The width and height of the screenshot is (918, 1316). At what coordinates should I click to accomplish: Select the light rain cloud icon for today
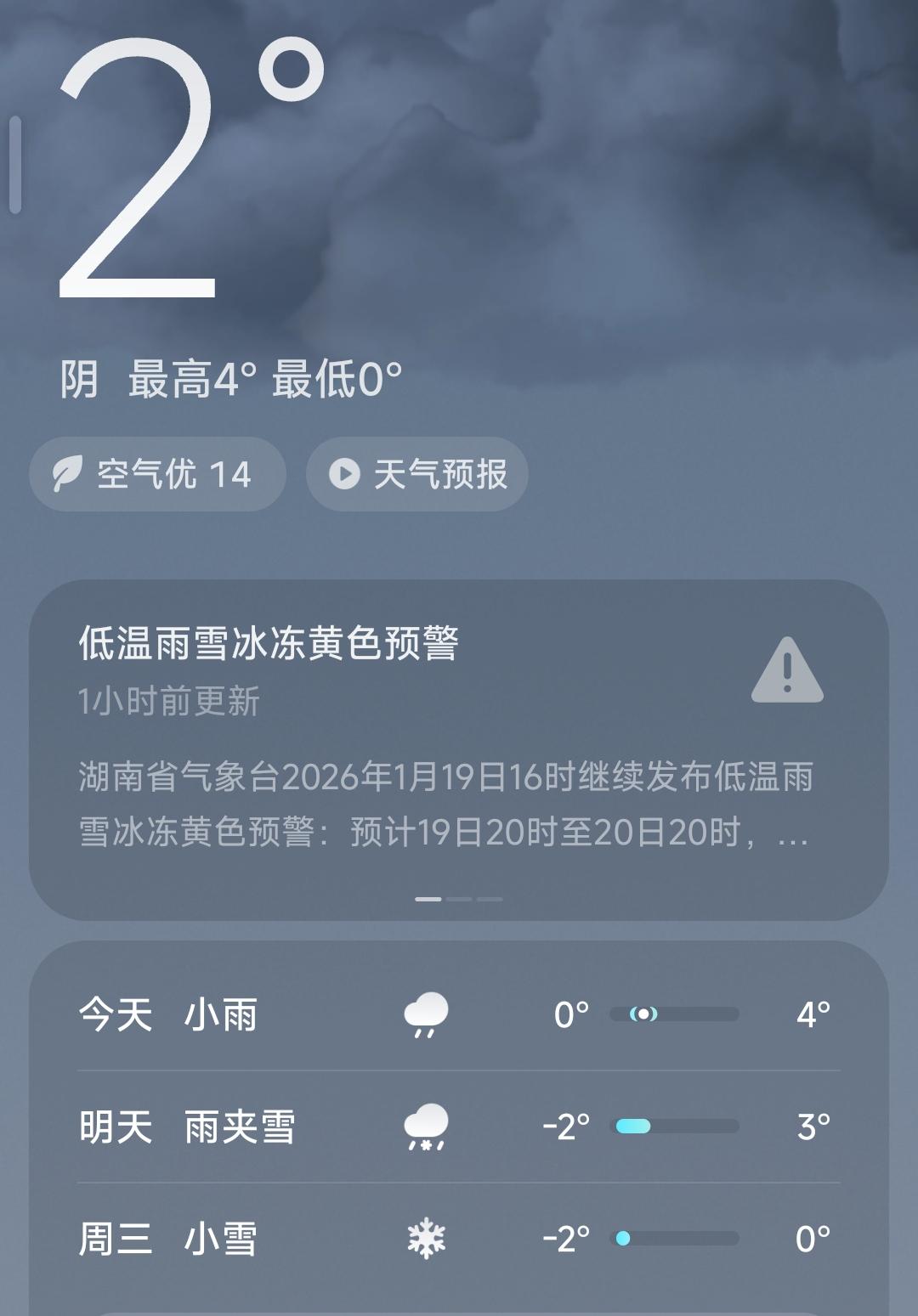coord(425,1014)
